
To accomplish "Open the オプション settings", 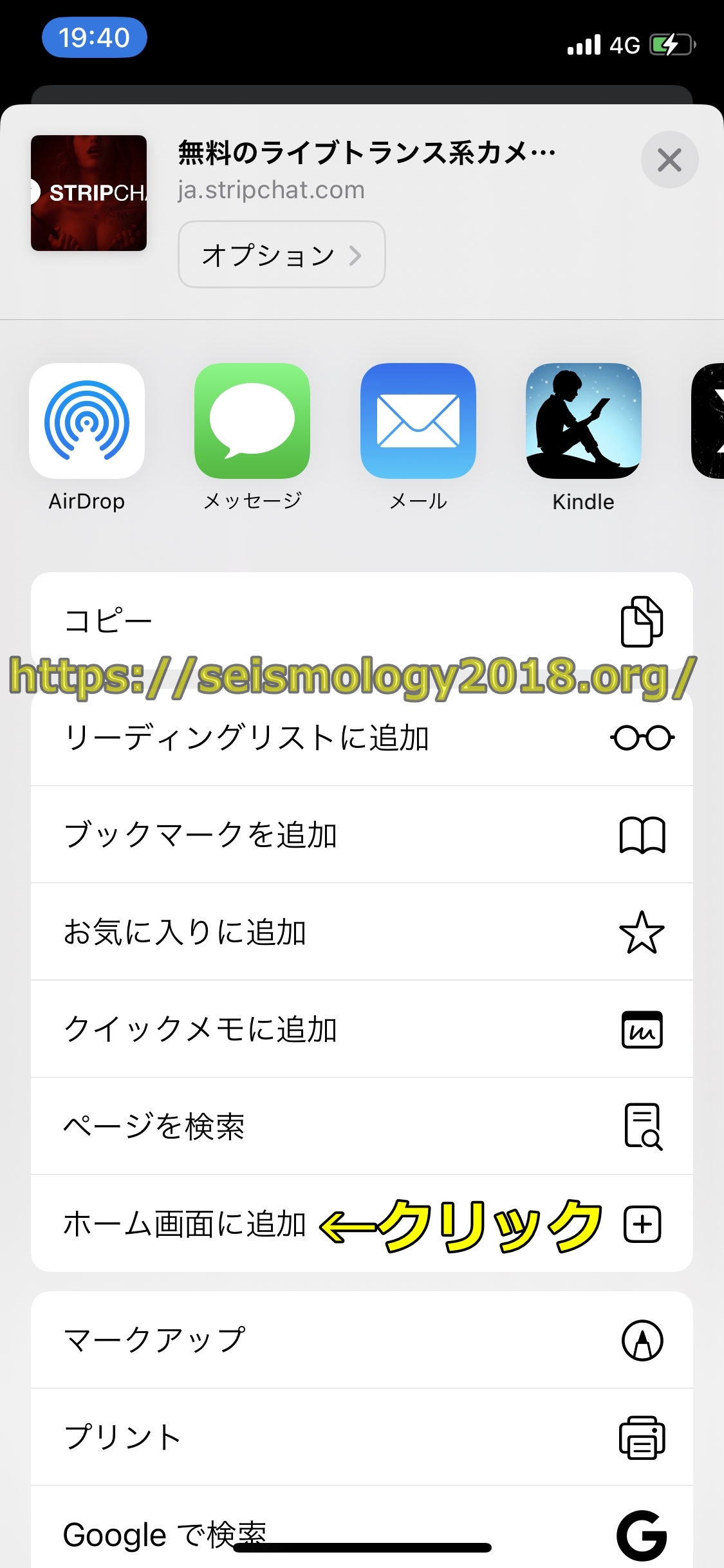I will (281, 255).
